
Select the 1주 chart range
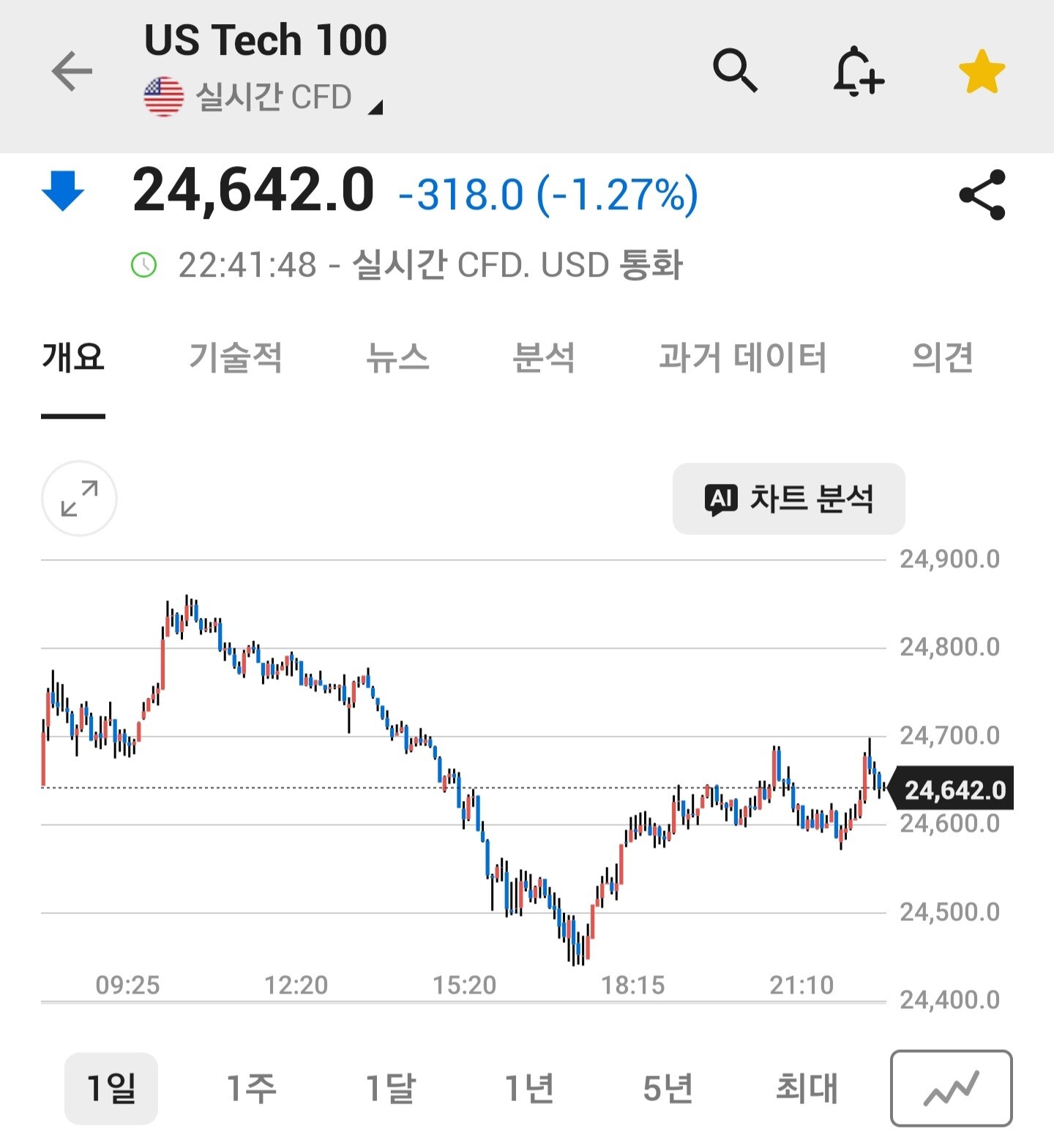pos(251,1088)
